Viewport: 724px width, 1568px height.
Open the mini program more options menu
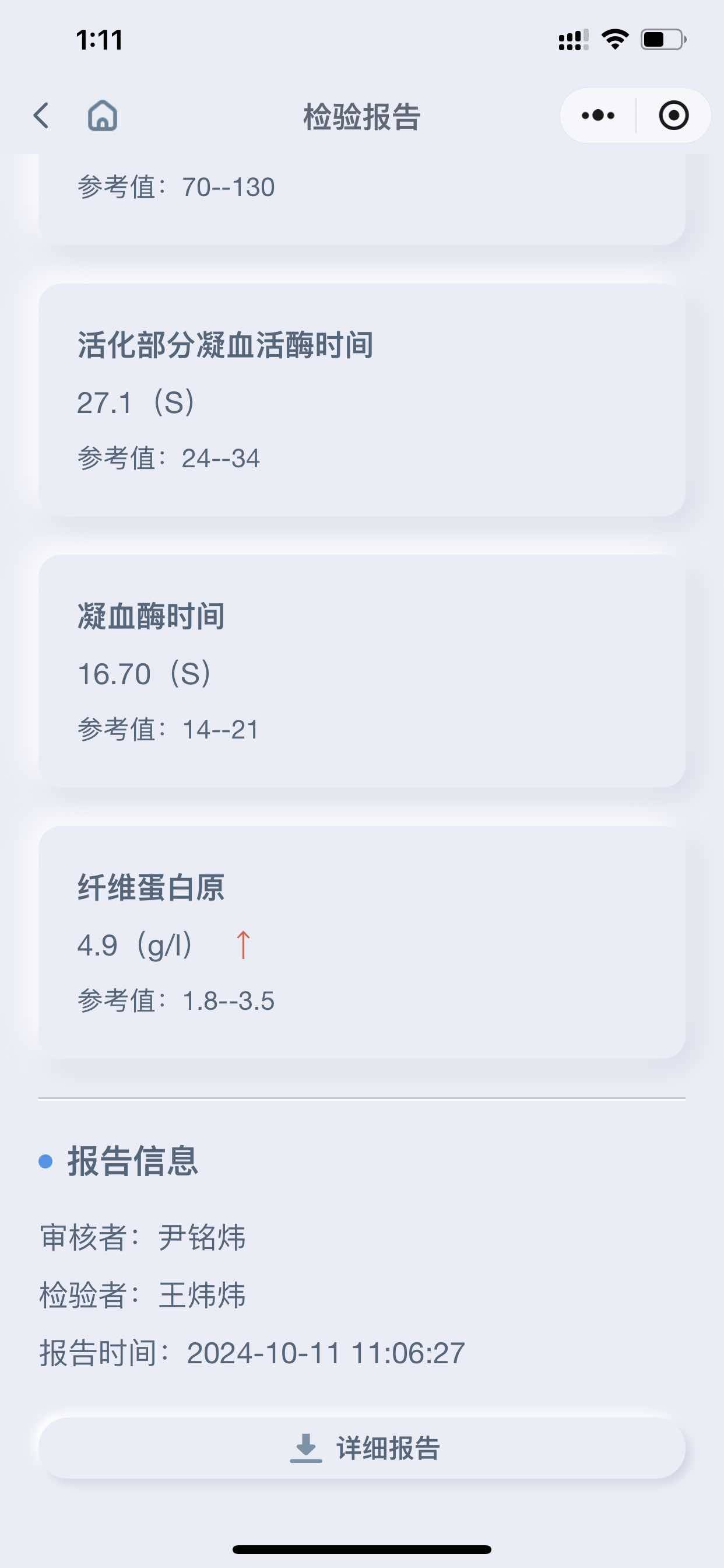point(598,116)
